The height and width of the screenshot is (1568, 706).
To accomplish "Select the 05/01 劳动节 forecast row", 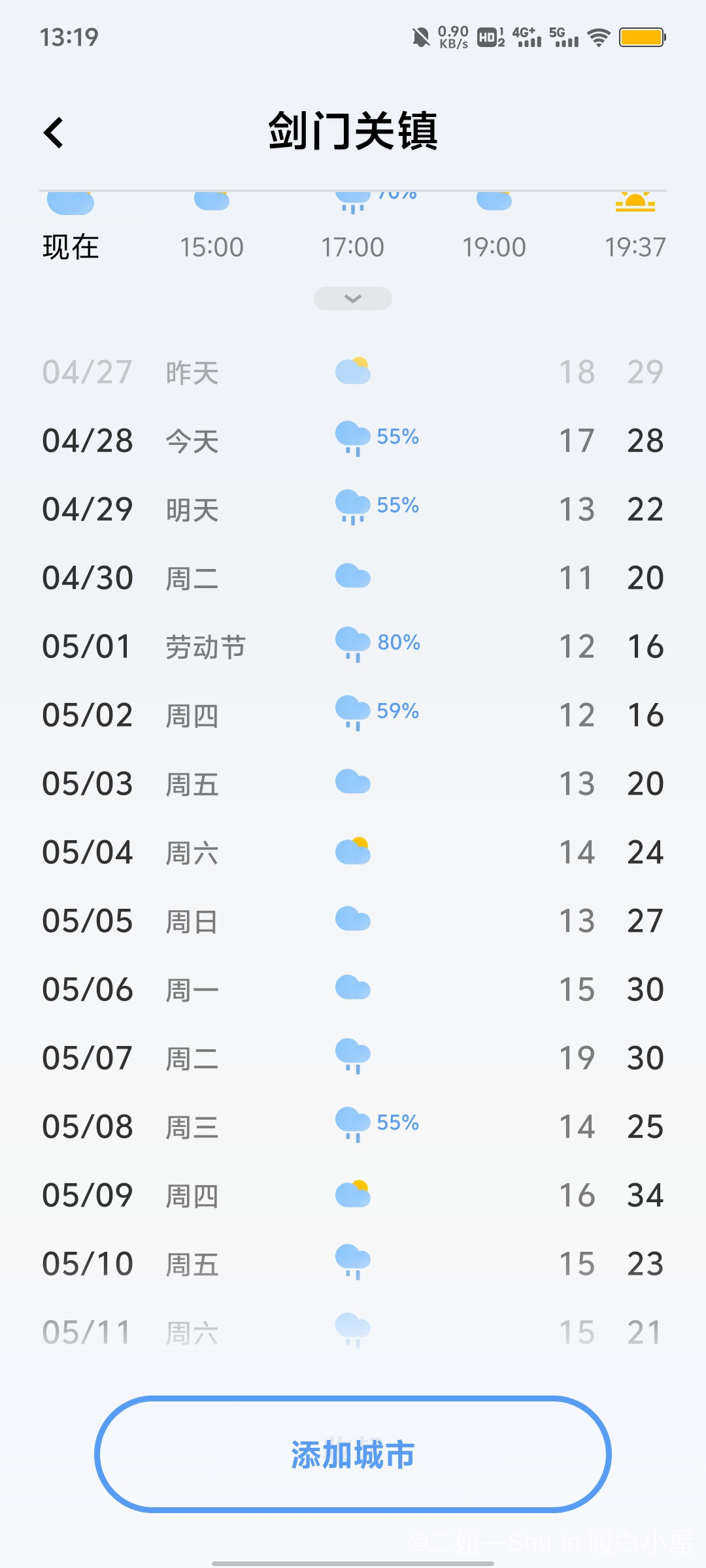I will click(353, 646).
